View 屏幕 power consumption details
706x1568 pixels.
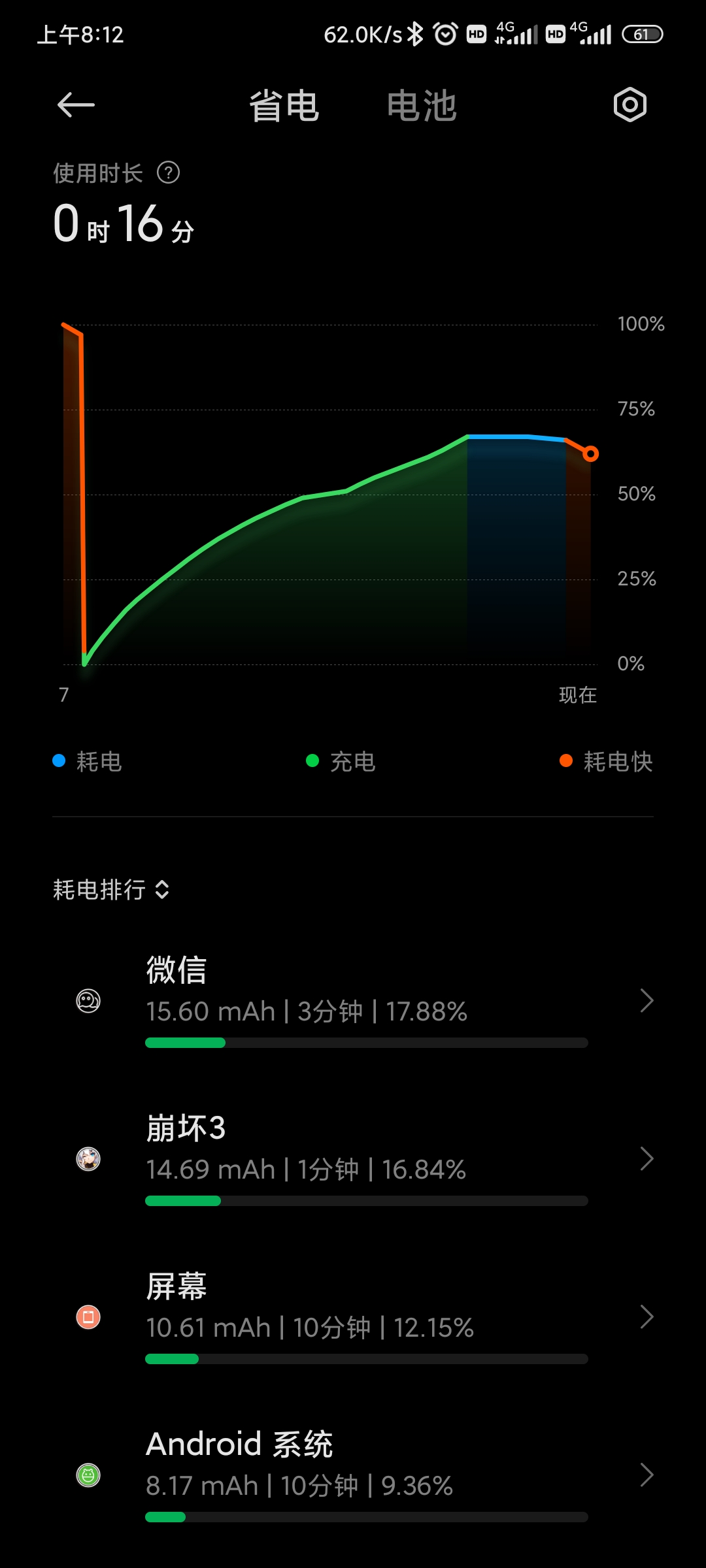pyautogui.click(x=353, y=1317)
